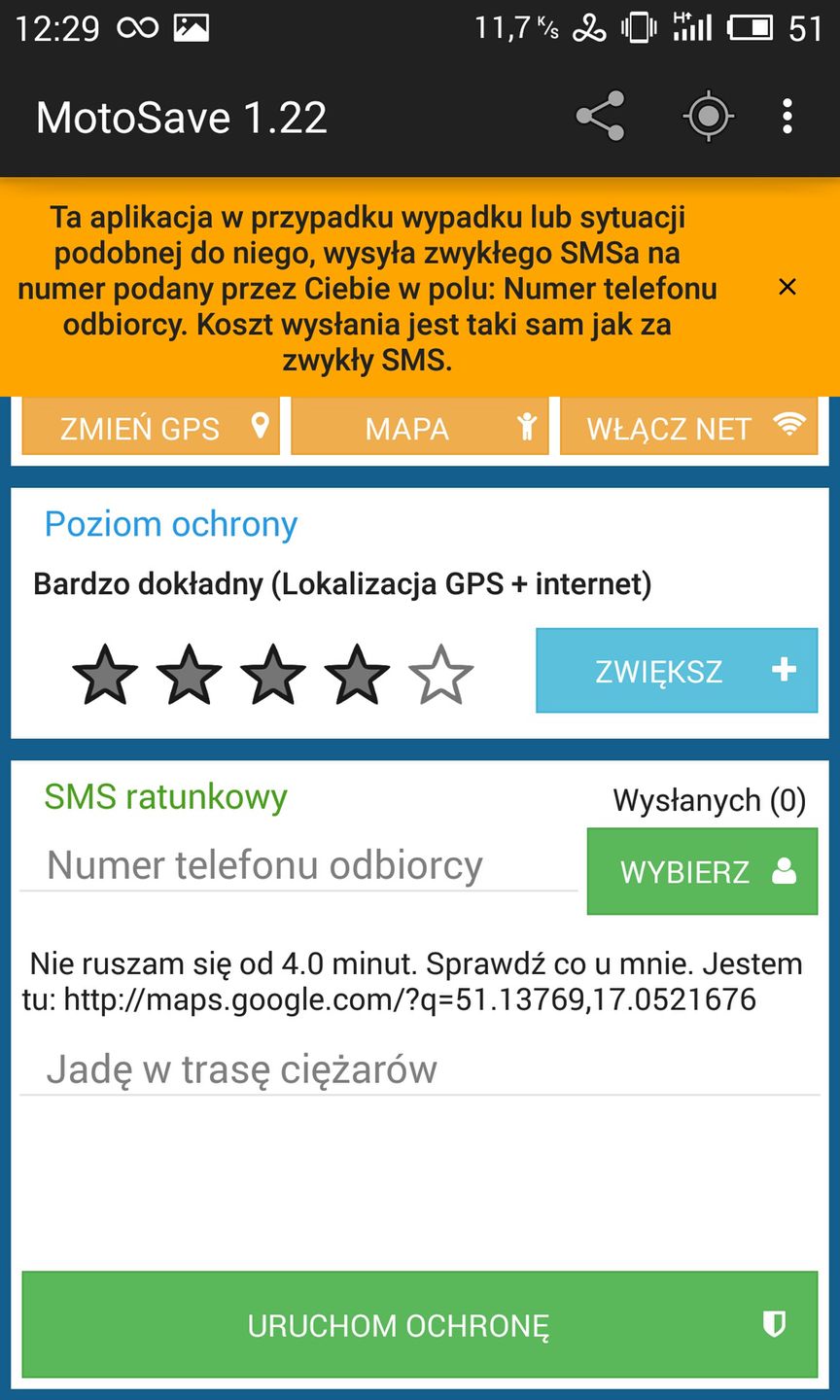Tap the contact icon on WYBIERZ button
The image size is (840, 1400).
tap(783, 871)
